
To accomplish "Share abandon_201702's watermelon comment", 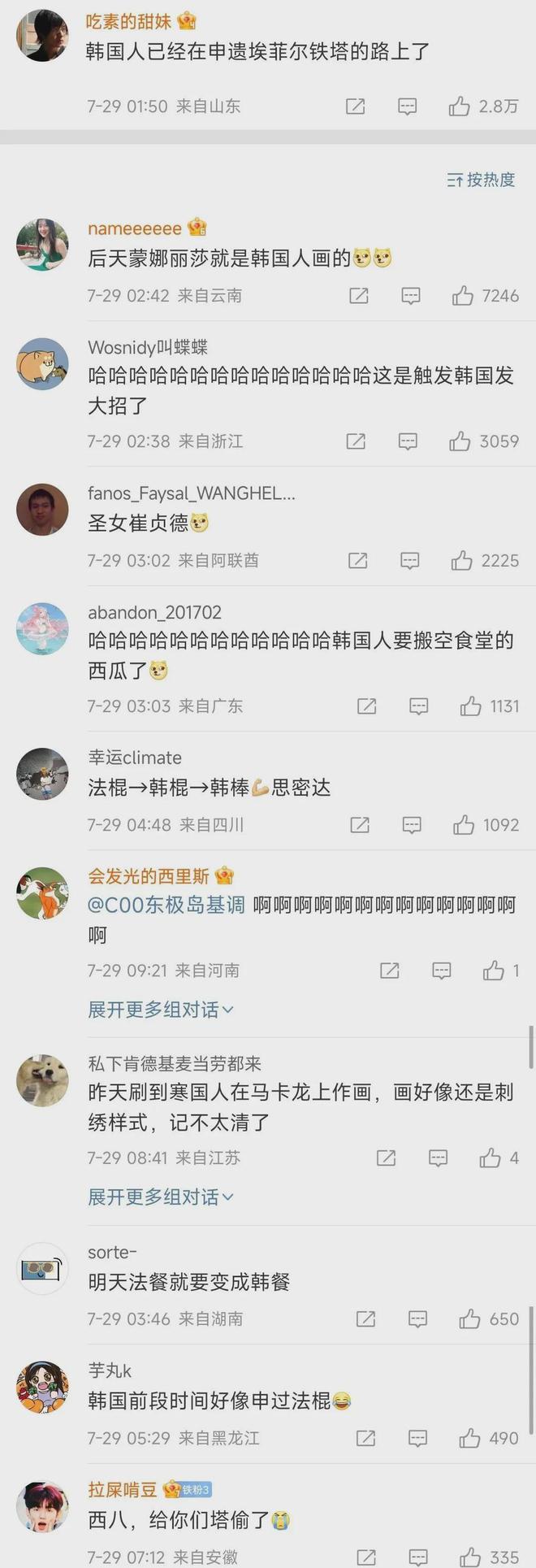I will pyautogui.click(x=366, y=706).
